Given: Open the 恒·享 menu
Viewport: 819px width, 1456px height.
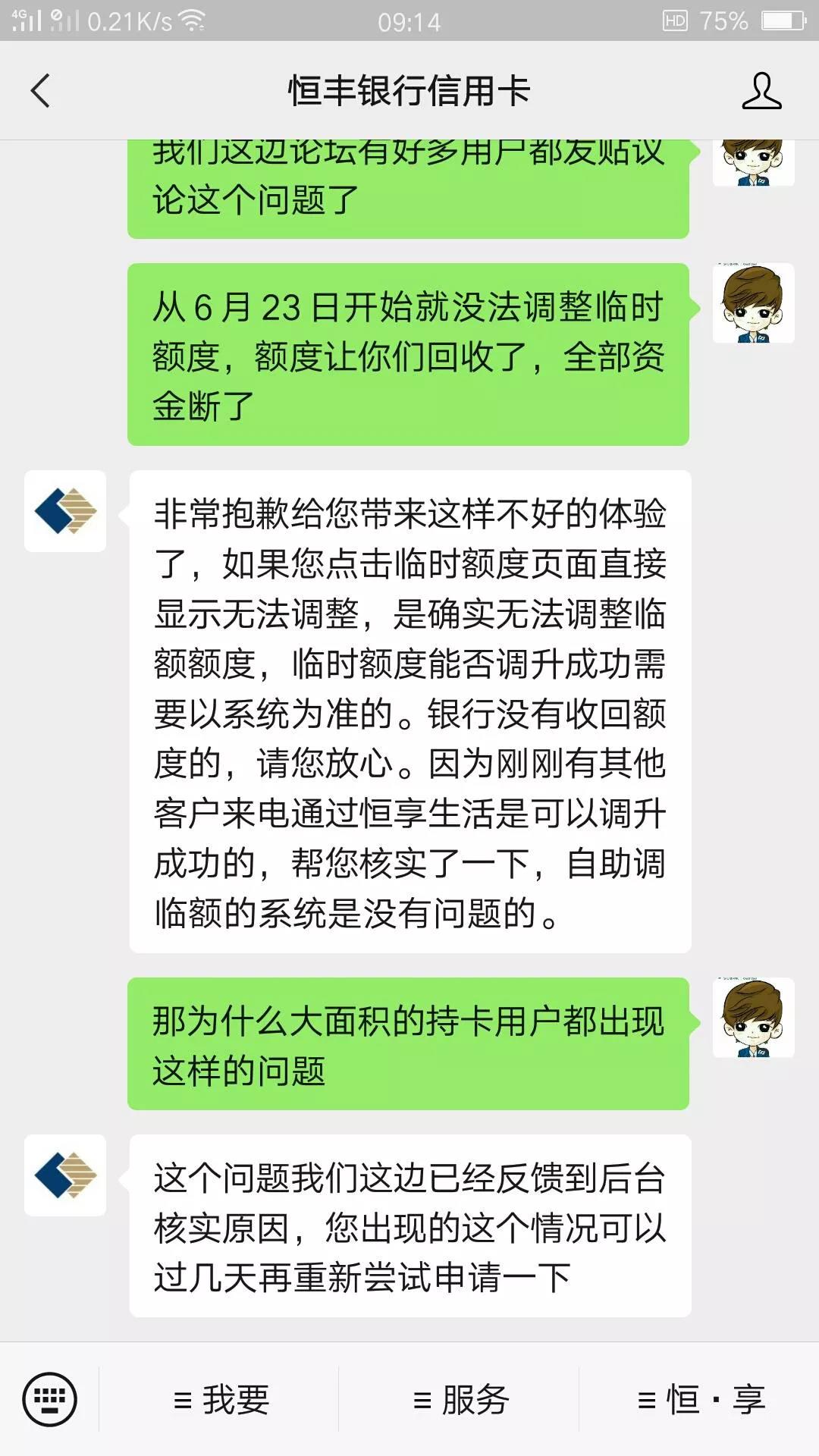Looking at the screenshot, I should pyautogui.click(x=701, y=1399).
